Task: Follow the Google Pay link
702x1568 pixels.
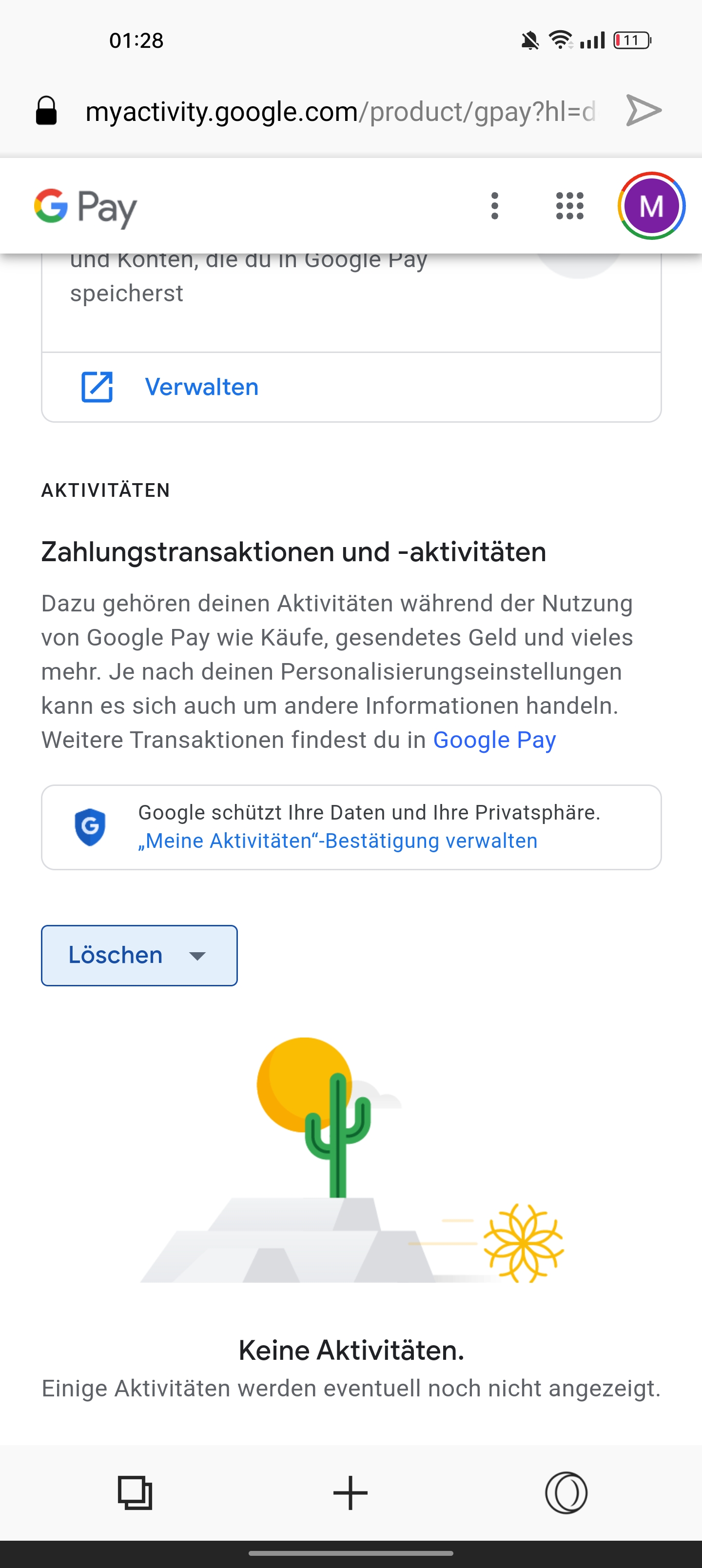Action: (494, 740)
